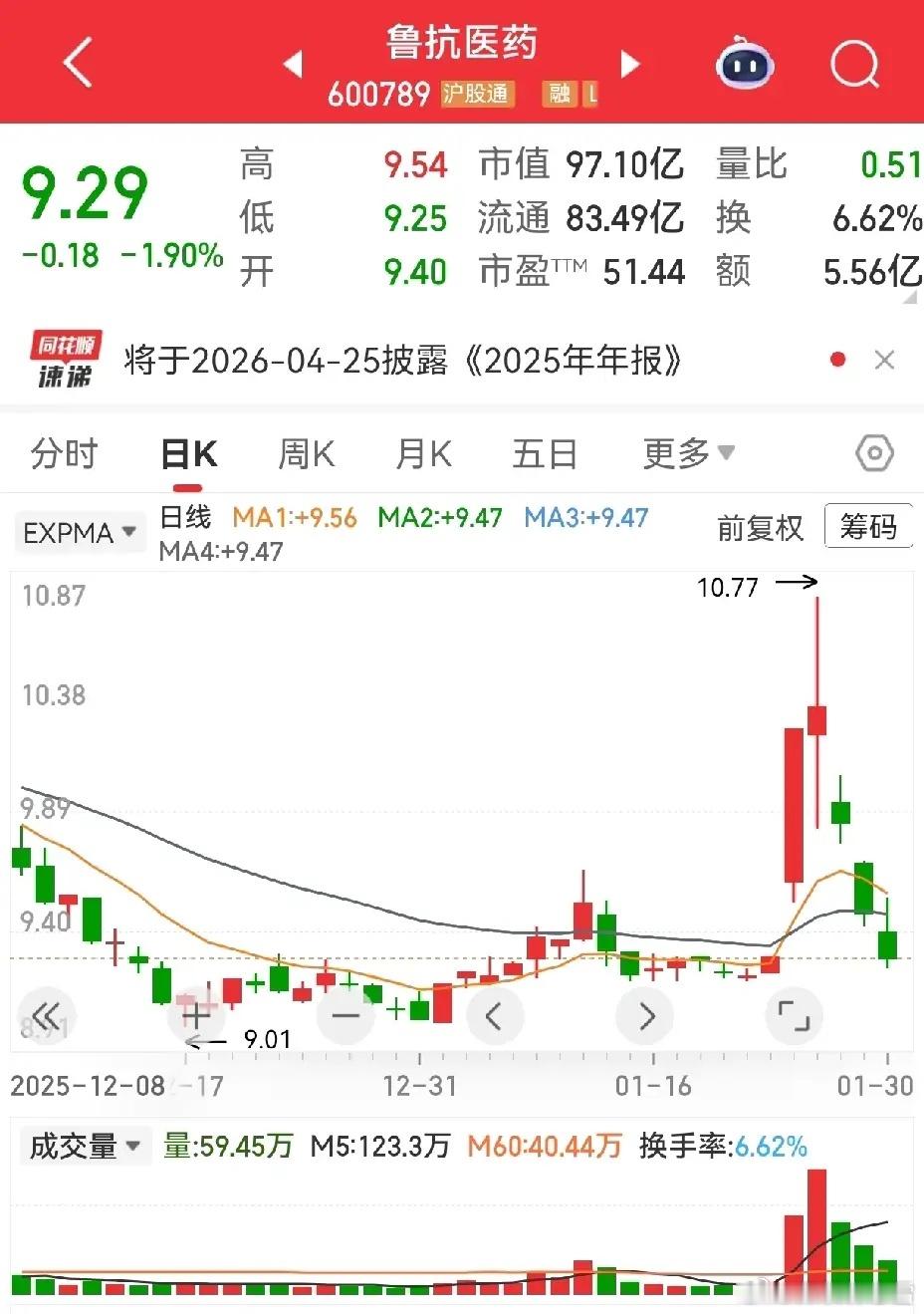Open the robot assistant icon
The image size is (924, 1314).
(746, 65)
